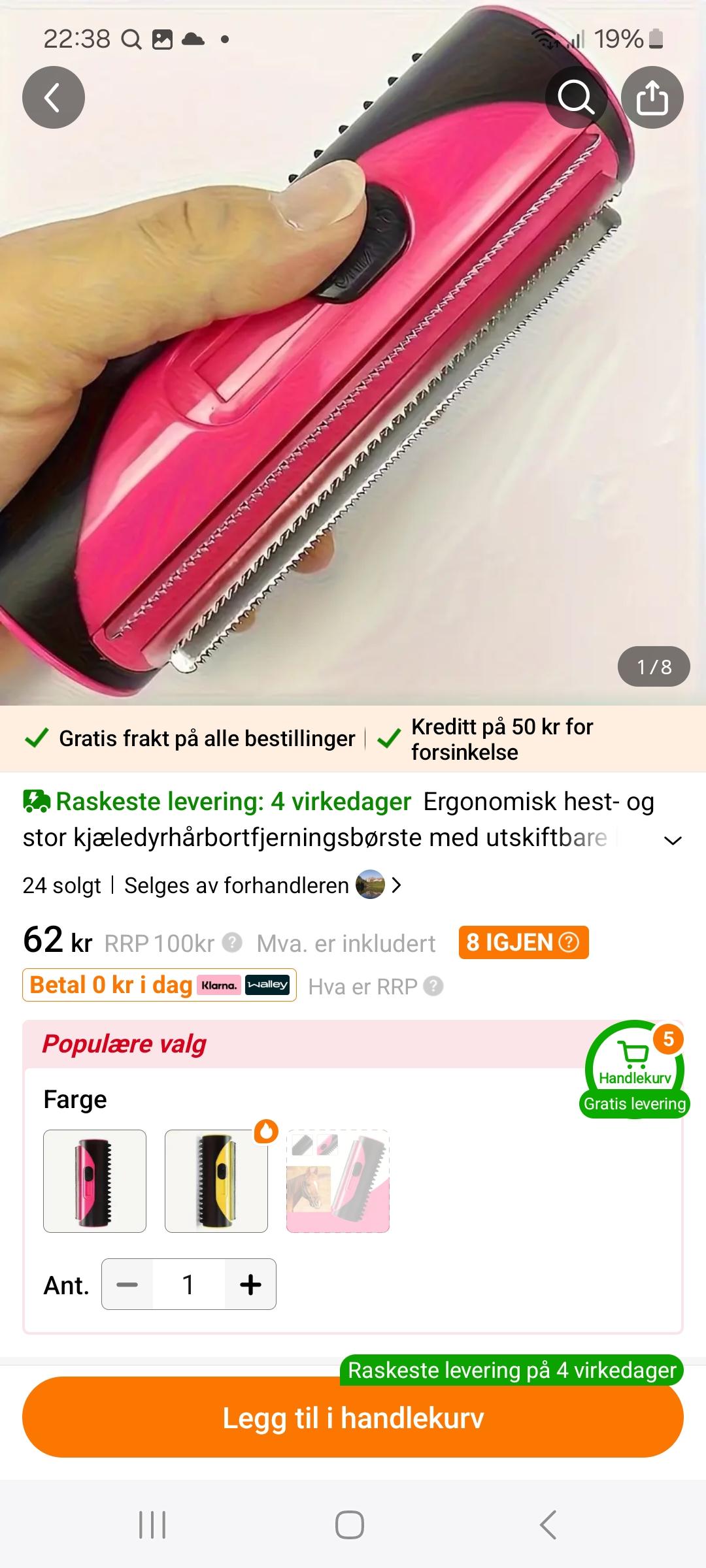
Task: Show RRP 100kr price info
Action: click(232, 943)
